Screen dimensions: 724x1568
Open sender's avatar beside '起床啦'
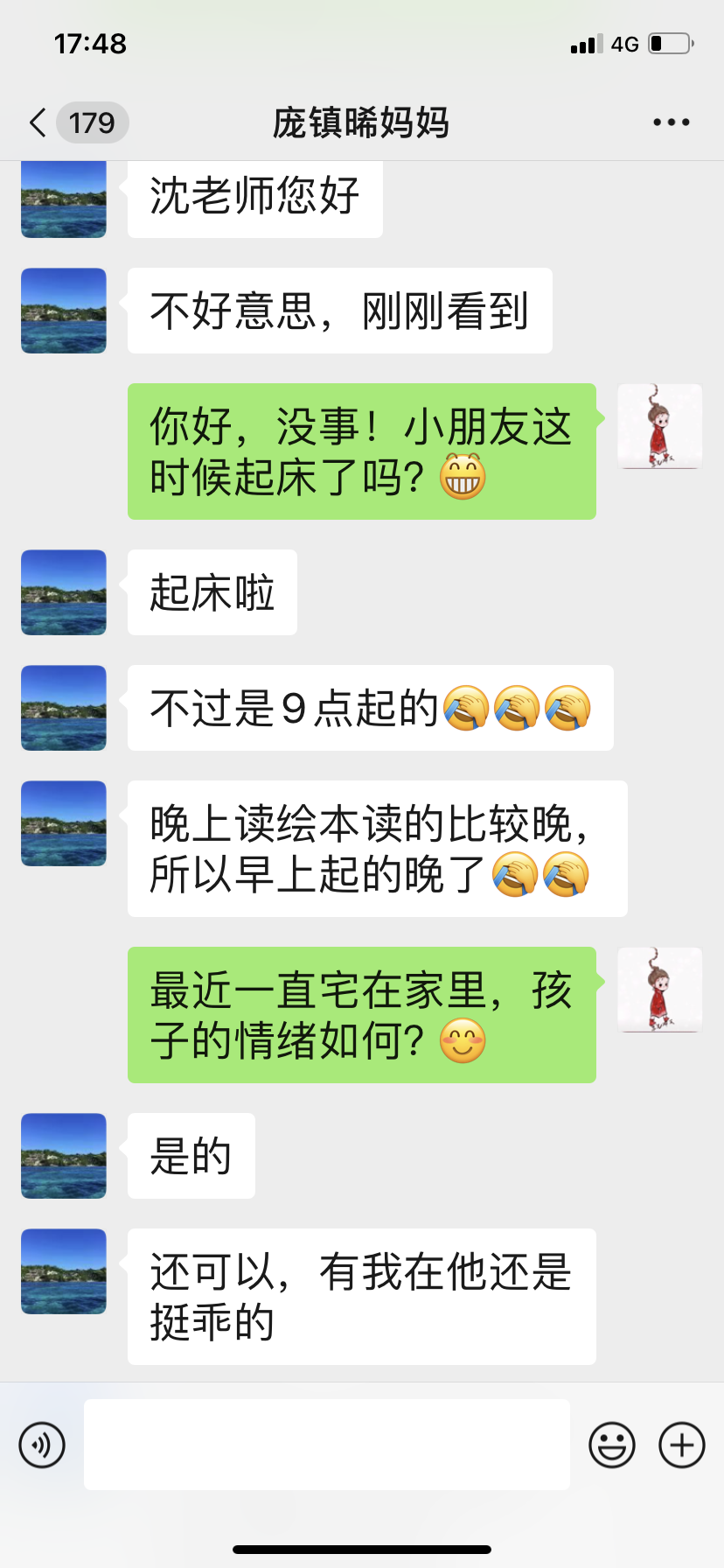[x=64, y=592]
